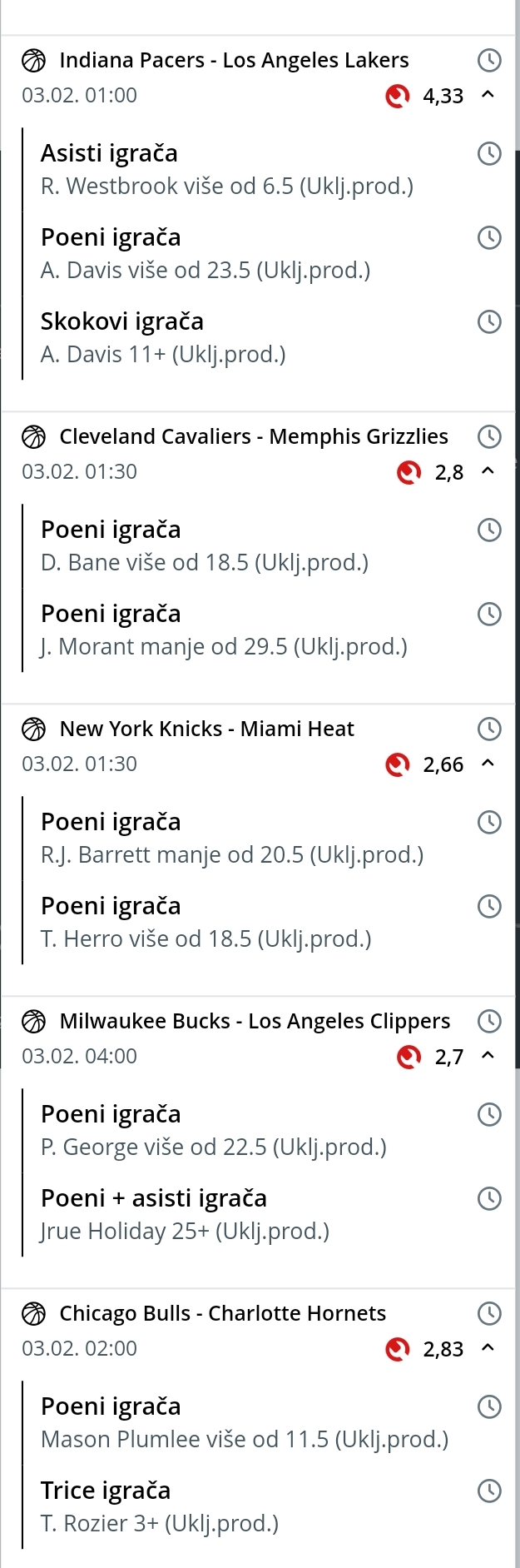Viewport: 520px width, 1568px height.
Task: Collapse the Milwaukee Bucks - Los Angeles Clippers section
Action: click(x=488, y=1056)
